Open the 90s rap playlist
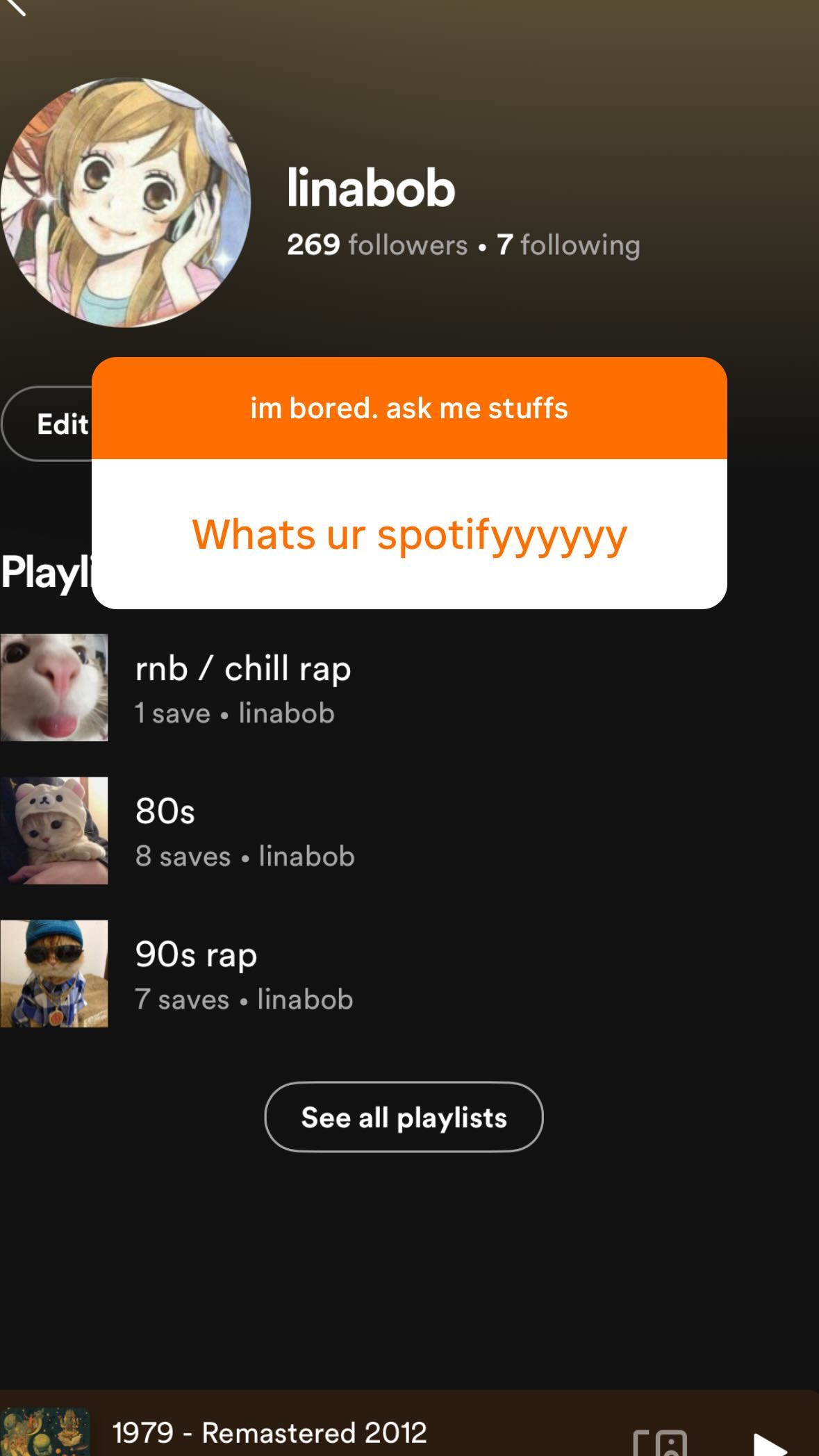 243,974
